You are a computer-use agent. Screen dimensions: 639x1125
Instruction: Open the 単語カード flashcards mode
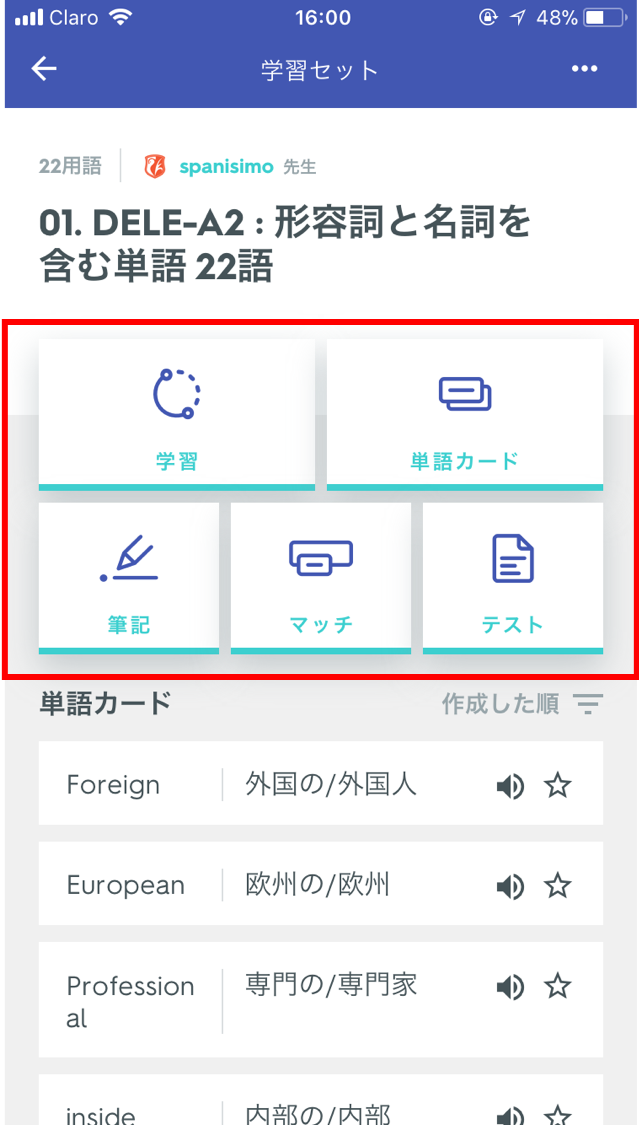tap(465, 415)
